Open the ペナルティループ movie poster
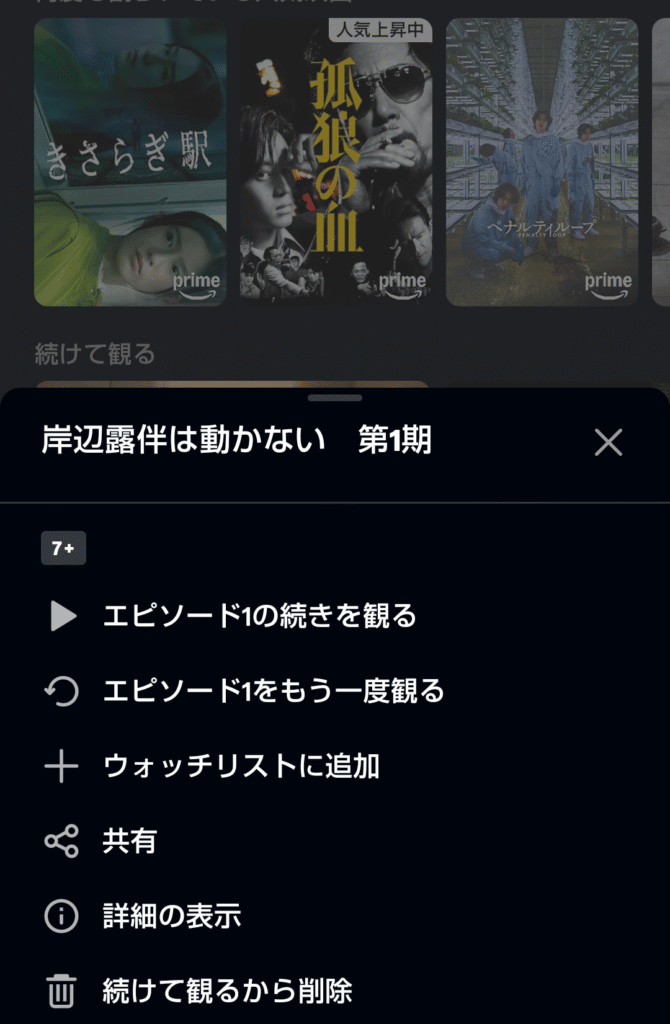 [x=542, y=162]
